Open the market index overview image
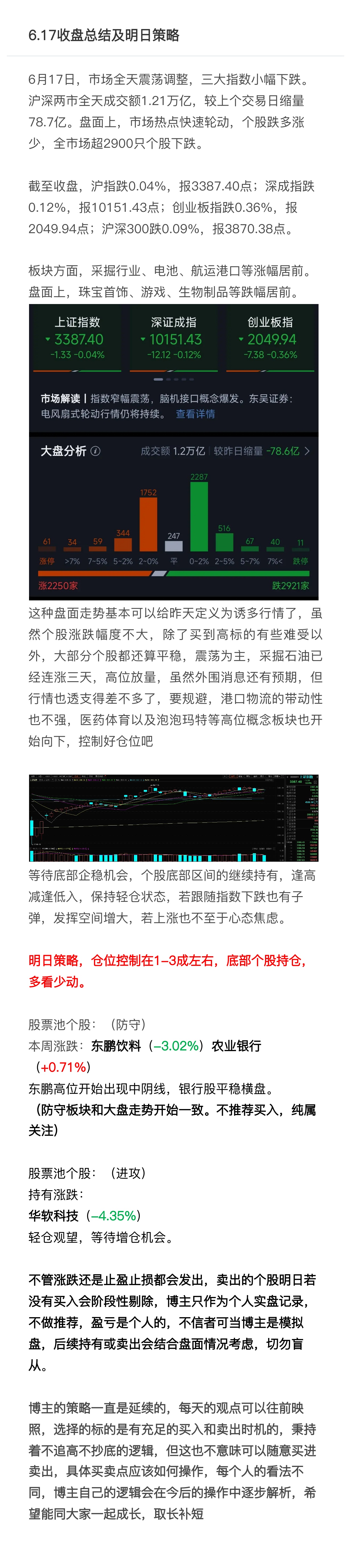 pyautogui.click(x=173, y=452)
